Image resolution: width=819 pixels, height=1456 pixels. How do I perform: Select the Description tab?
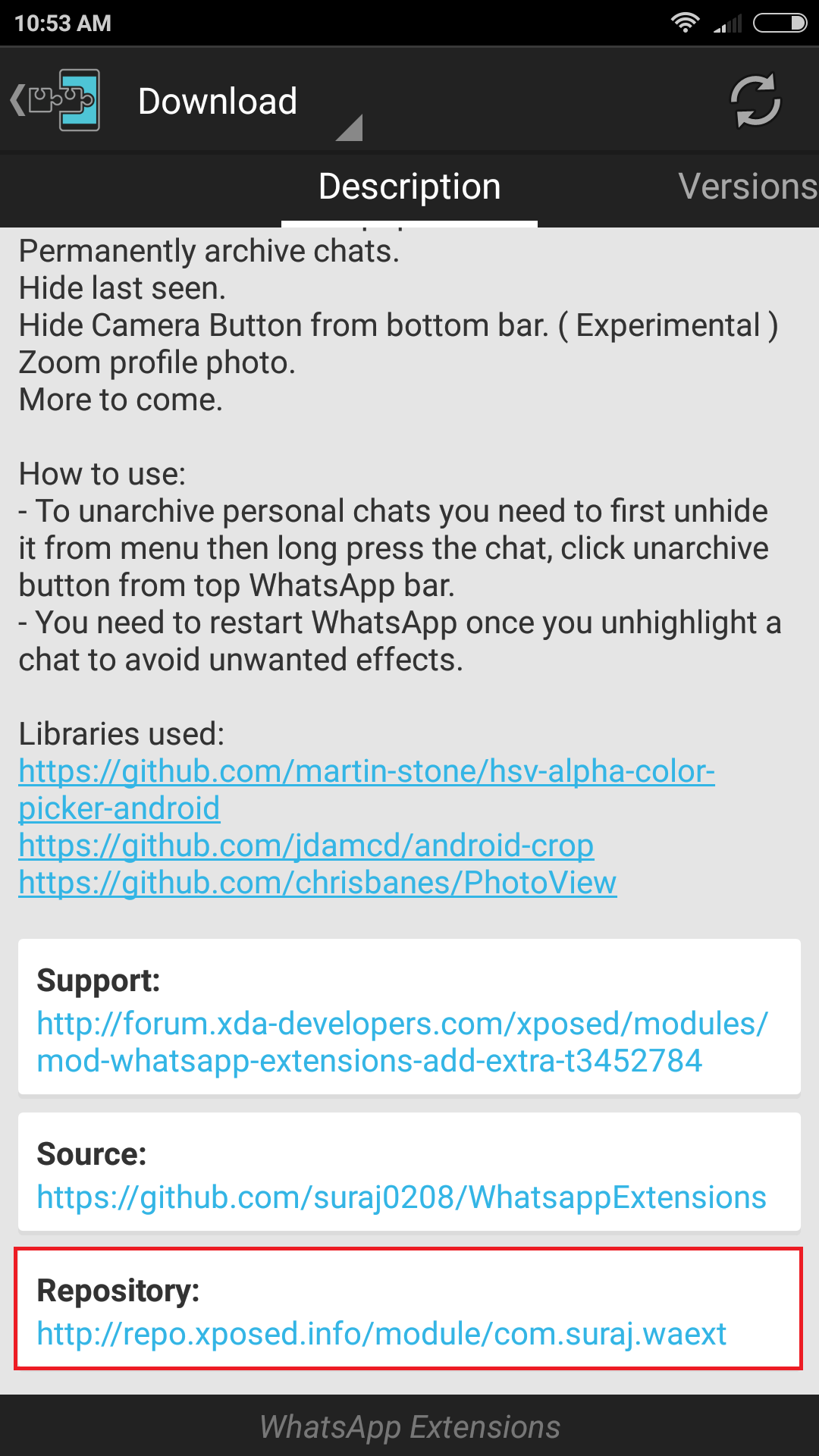coord(409,187)
